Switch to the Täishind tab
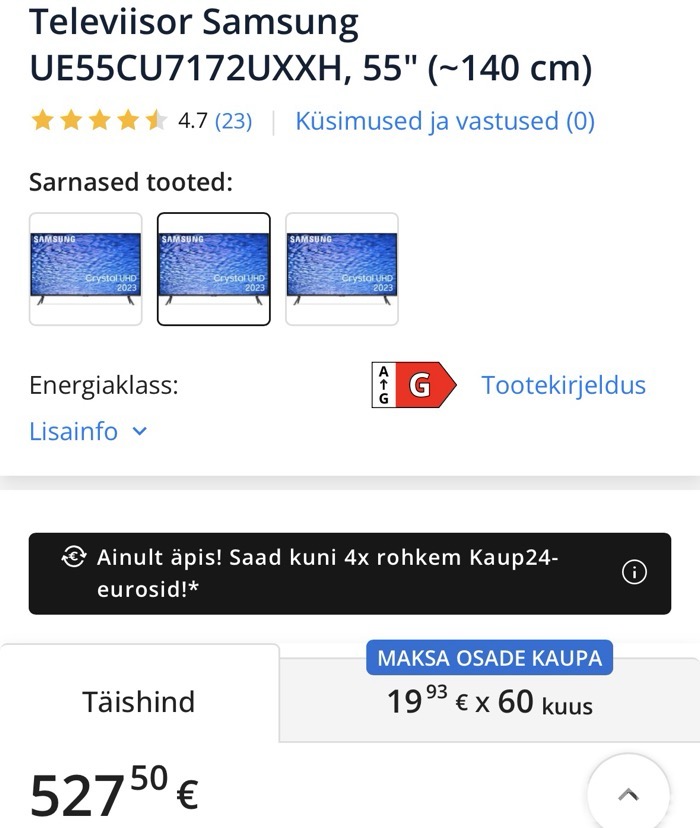The image size is (700, 828). point(139,702)
